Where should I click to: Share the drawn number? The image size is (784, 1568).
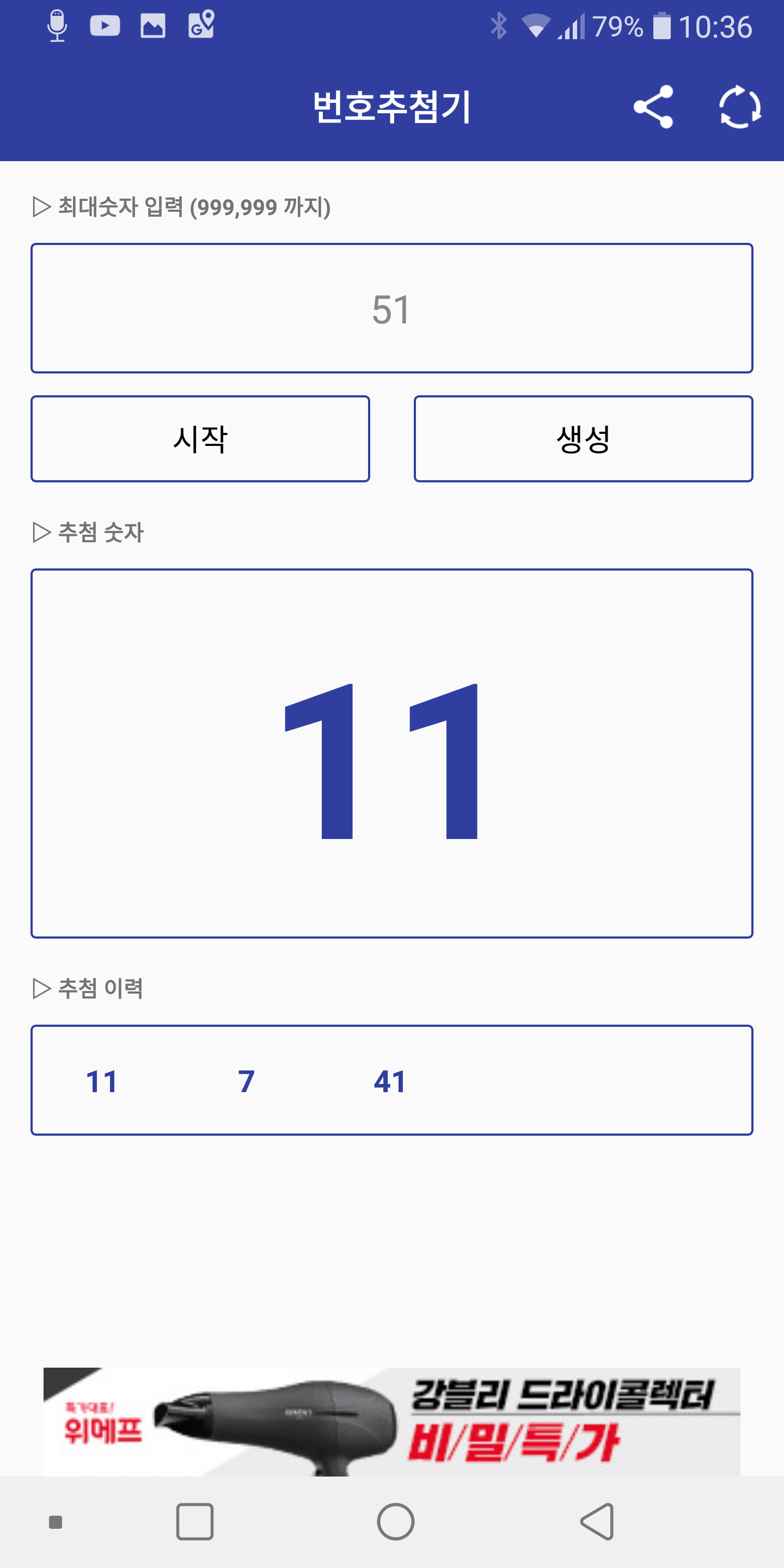653,107
